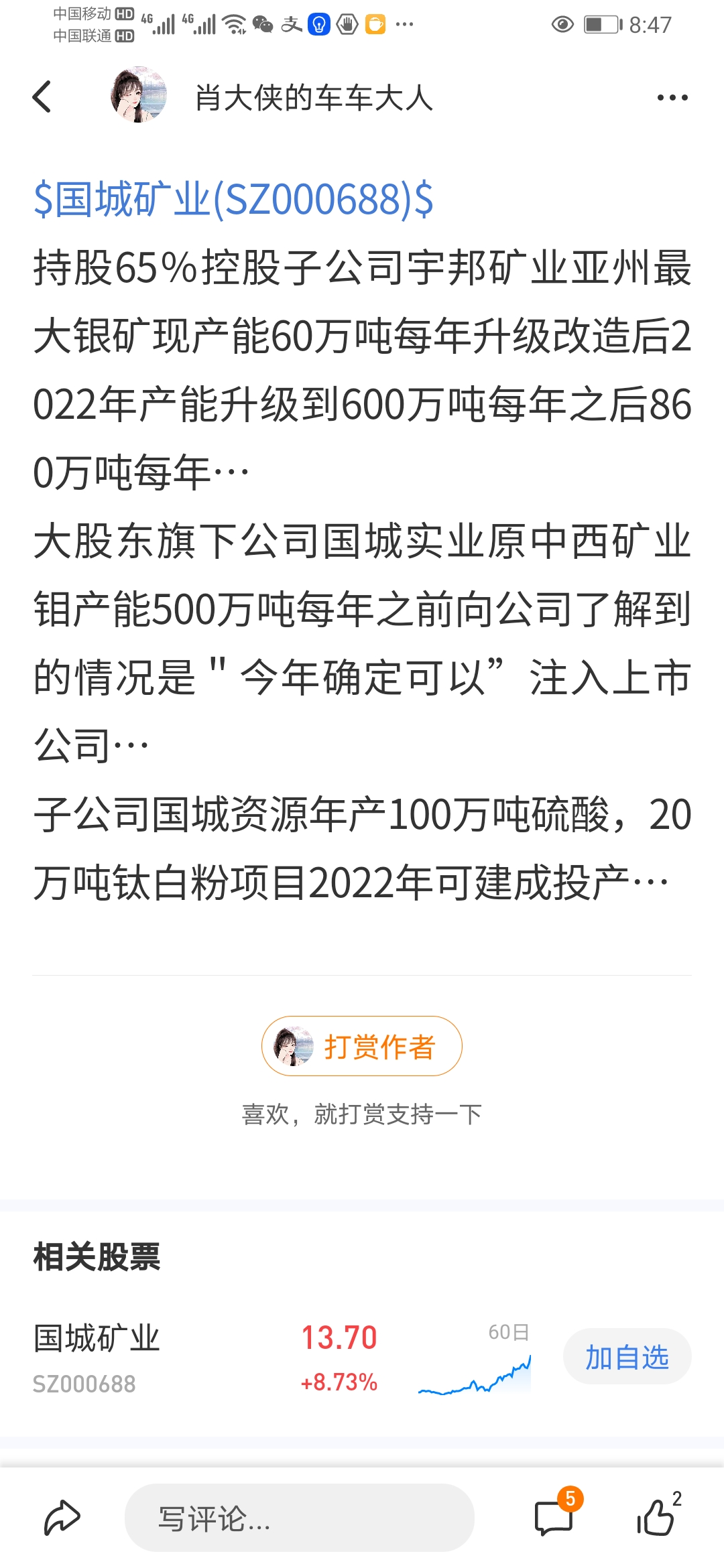The image size is (724, 1568).
Task: Share this post
Action: [62, 1517]
